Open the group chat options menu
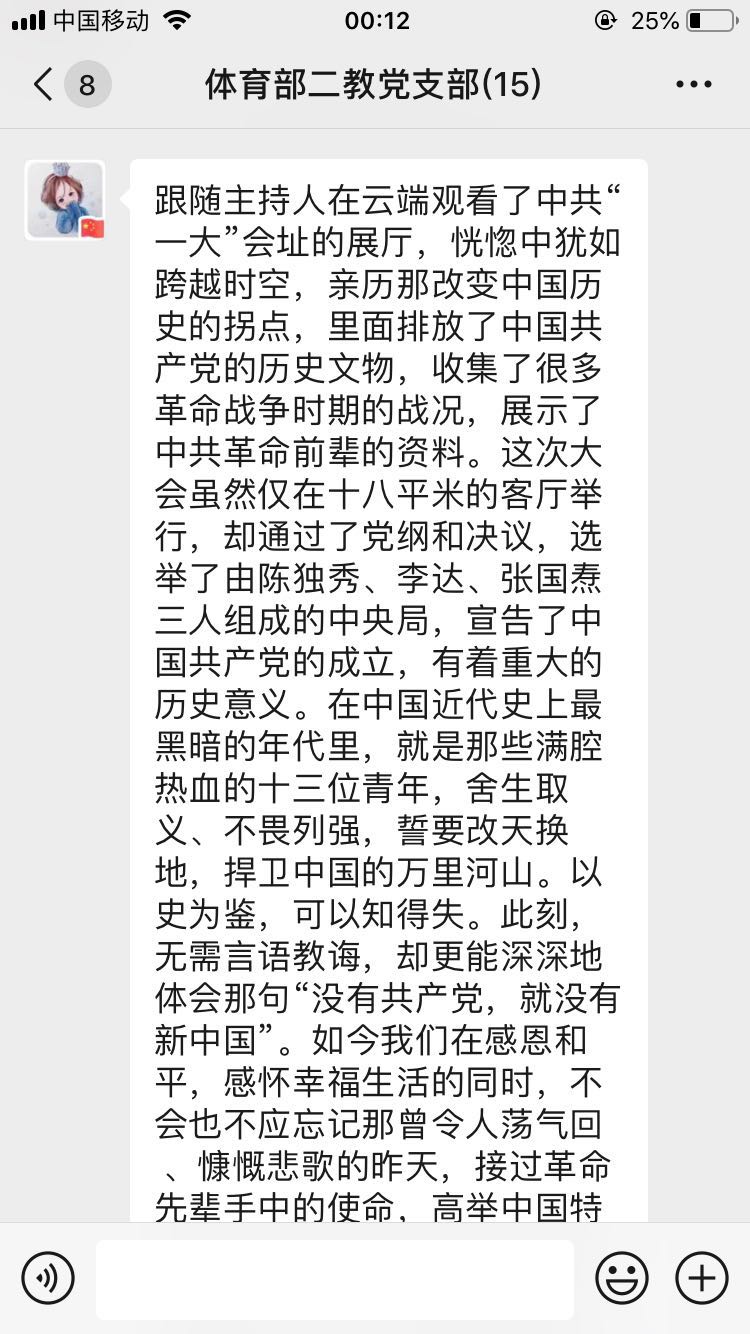Screen dimensions: 750x1334 tap(693, 85)
